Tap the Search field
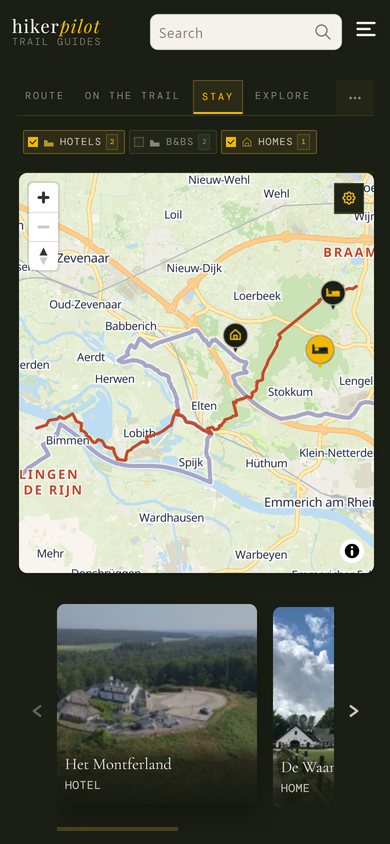This screenshot has height=844, width=390. (x=245, y=32)
